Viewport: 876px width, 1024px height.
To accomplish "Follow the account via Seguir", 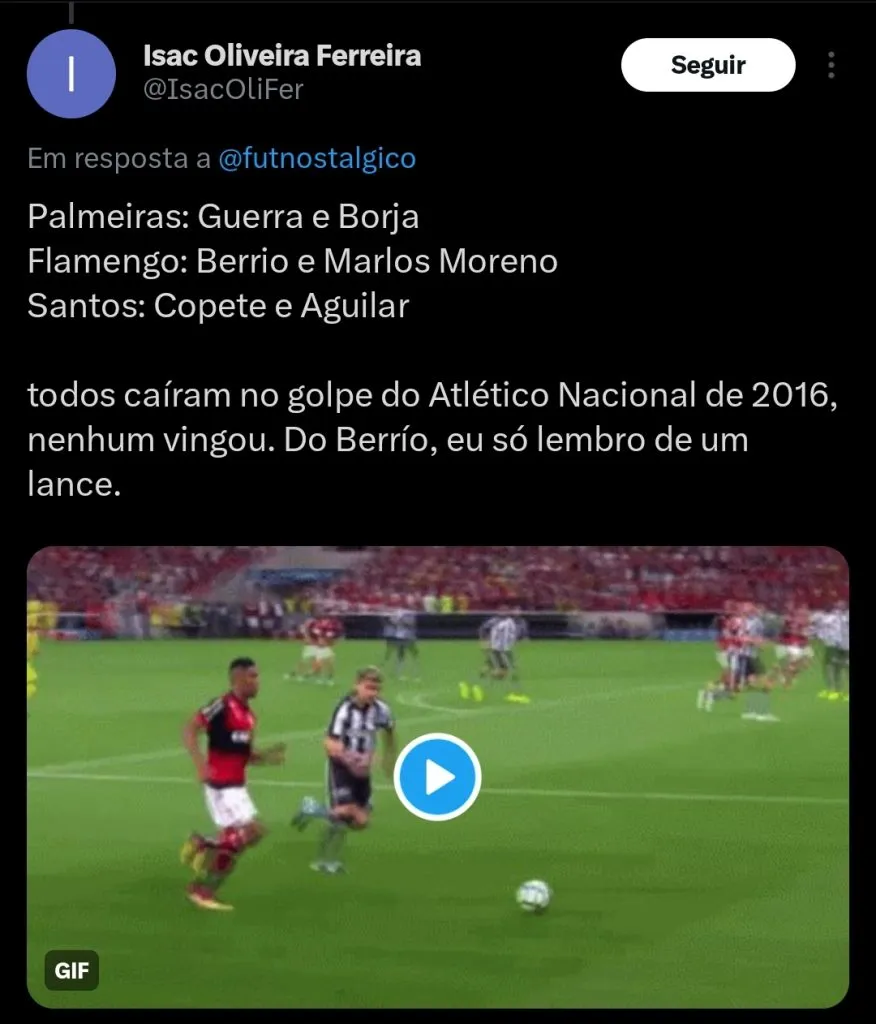I will [x=707, y=64].
